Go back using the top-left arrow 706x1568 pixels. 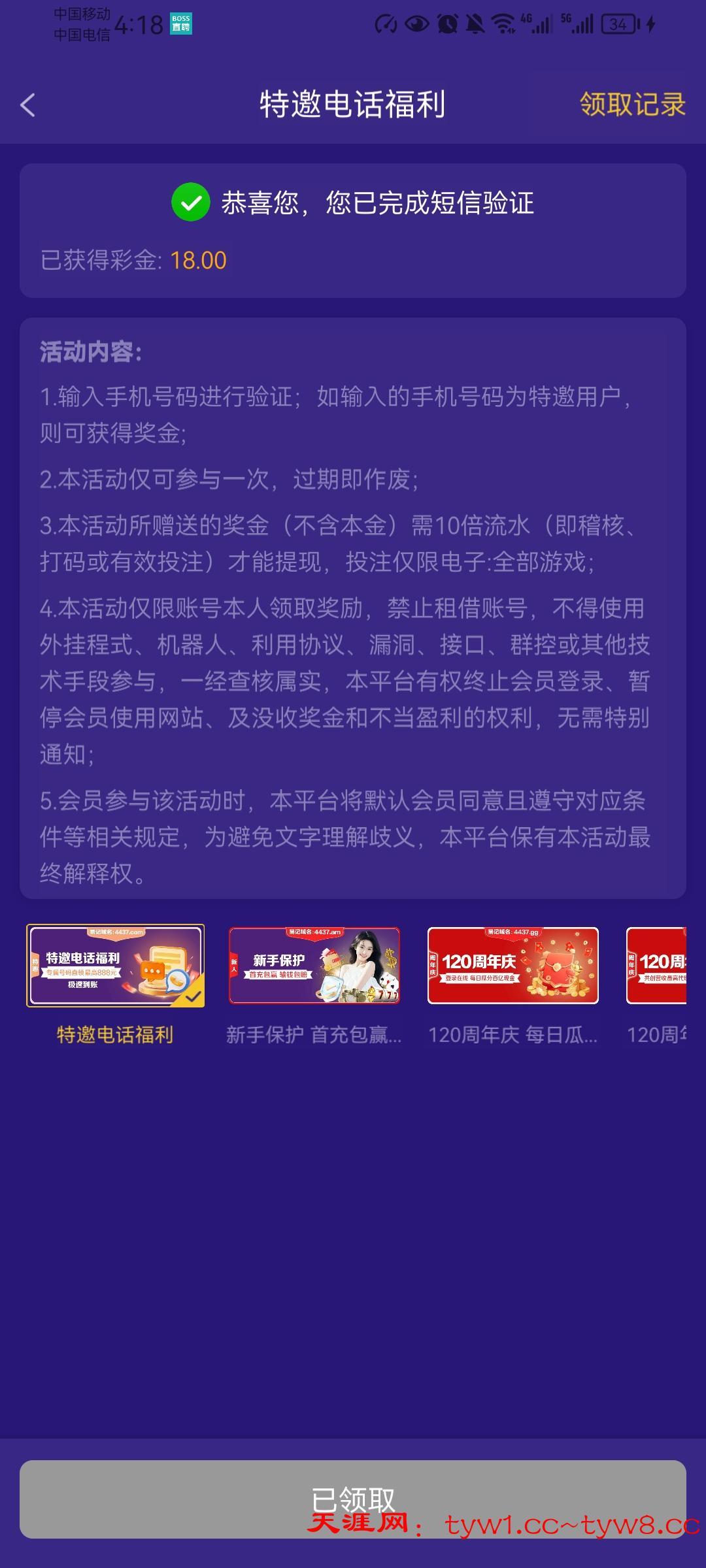pyautogui.click(x=27, y=105)
